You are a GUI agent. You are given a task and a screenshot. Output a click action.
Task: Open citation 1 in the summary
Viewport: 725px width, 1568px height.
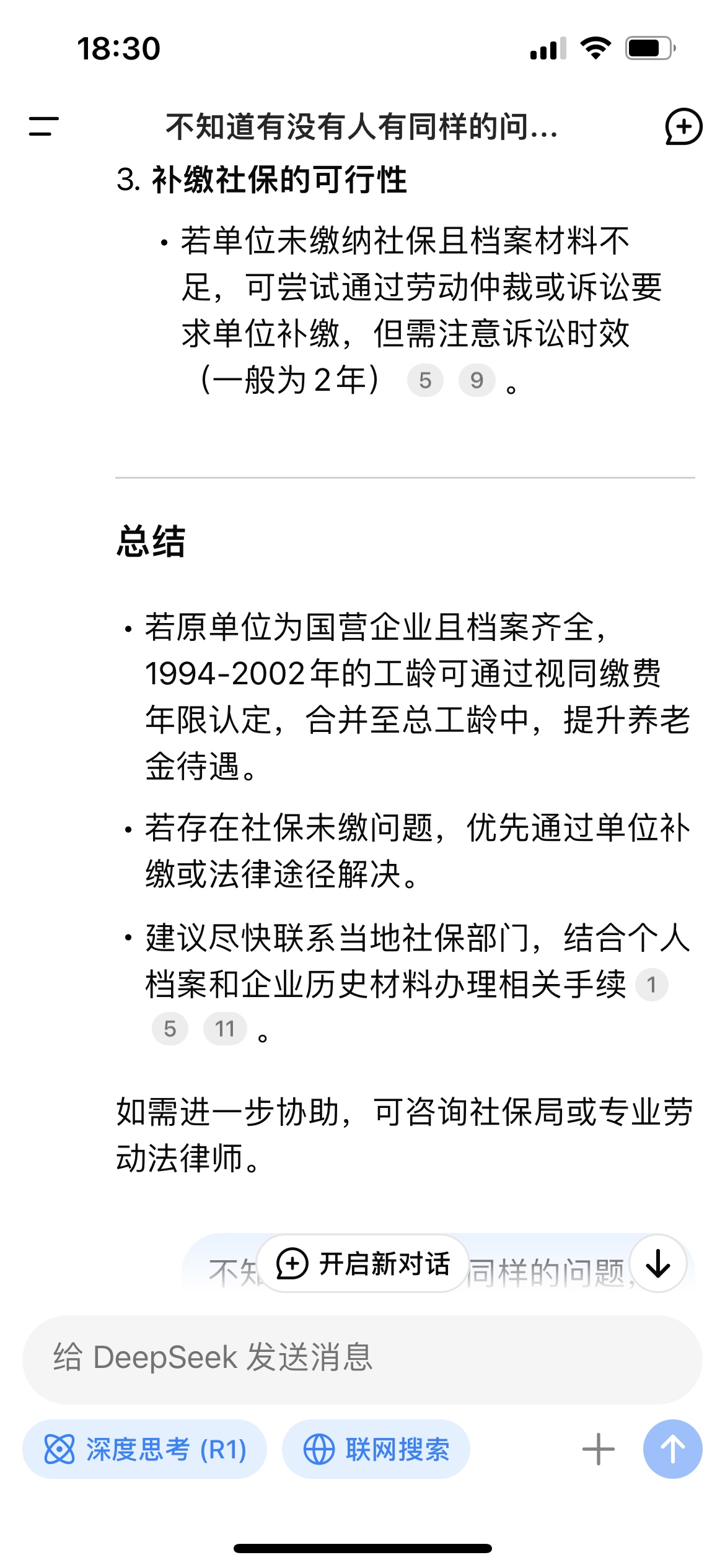(651, 984)
